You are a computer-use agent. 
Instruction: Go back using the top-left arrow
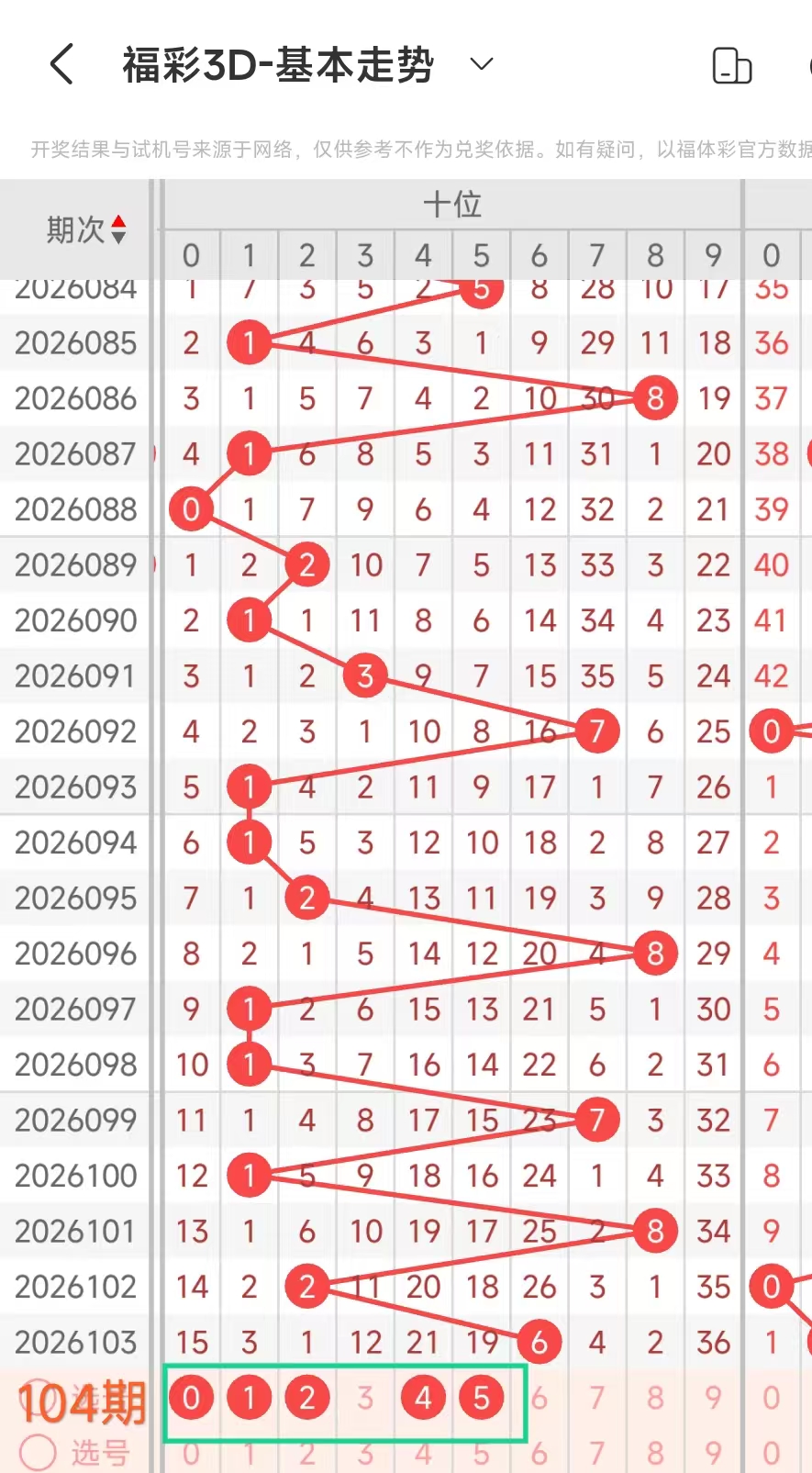tap(61, 65)
